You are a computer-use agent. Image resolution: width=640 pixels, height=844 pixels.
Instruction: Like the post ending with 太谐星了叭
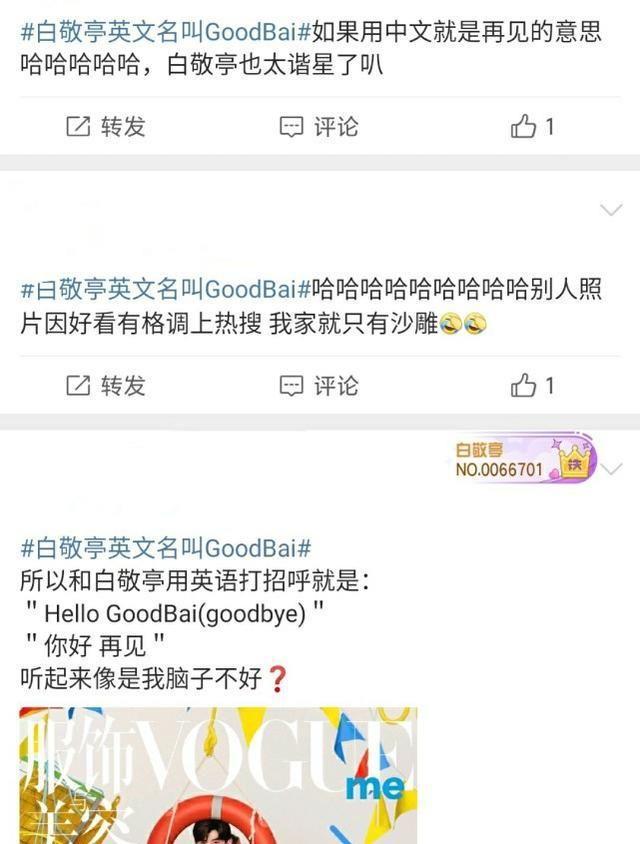[x=532, y=127]
